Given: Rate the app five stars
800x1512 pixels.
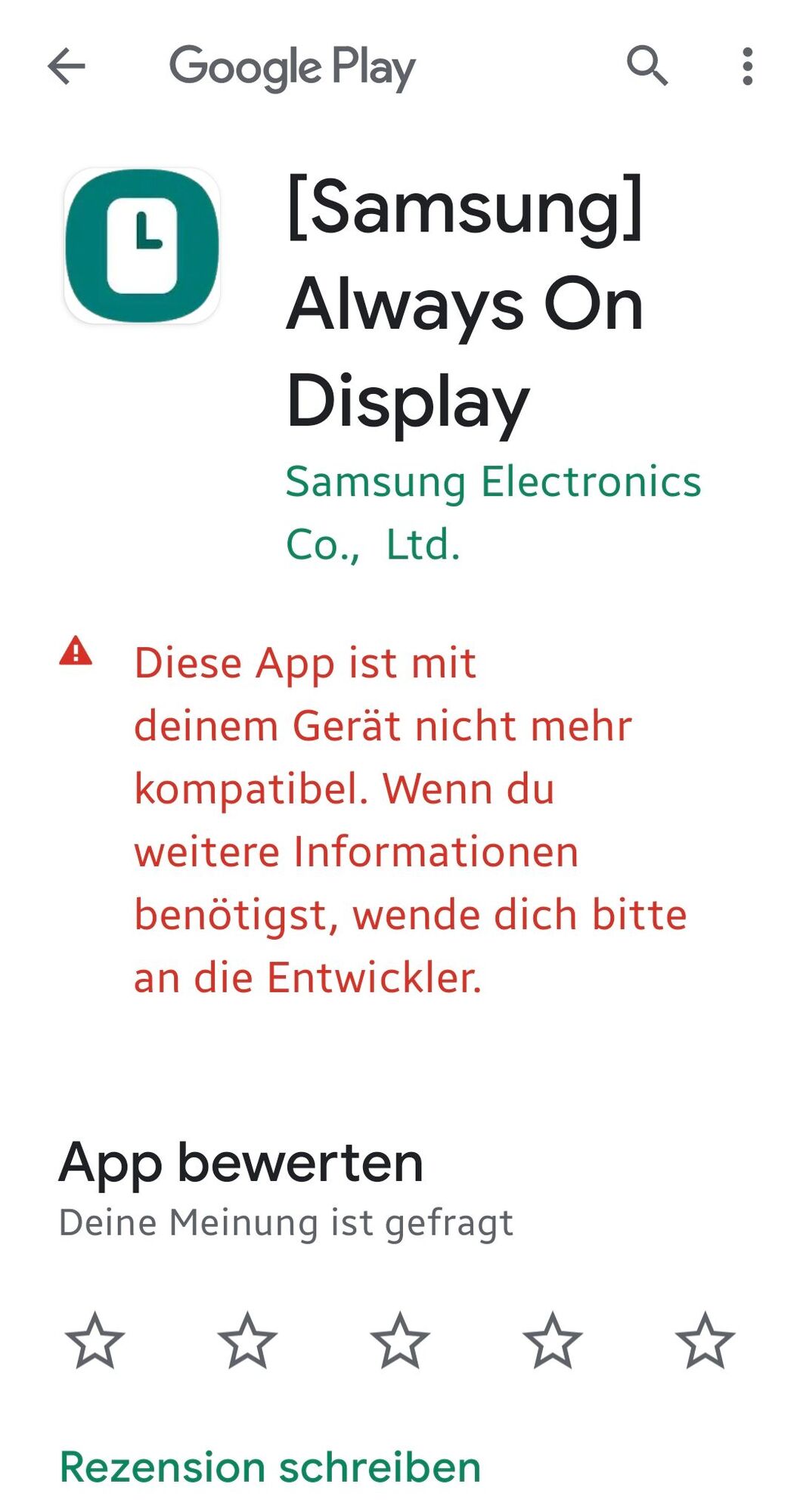Looking at the screenshot, I should tap(705, 1341).
